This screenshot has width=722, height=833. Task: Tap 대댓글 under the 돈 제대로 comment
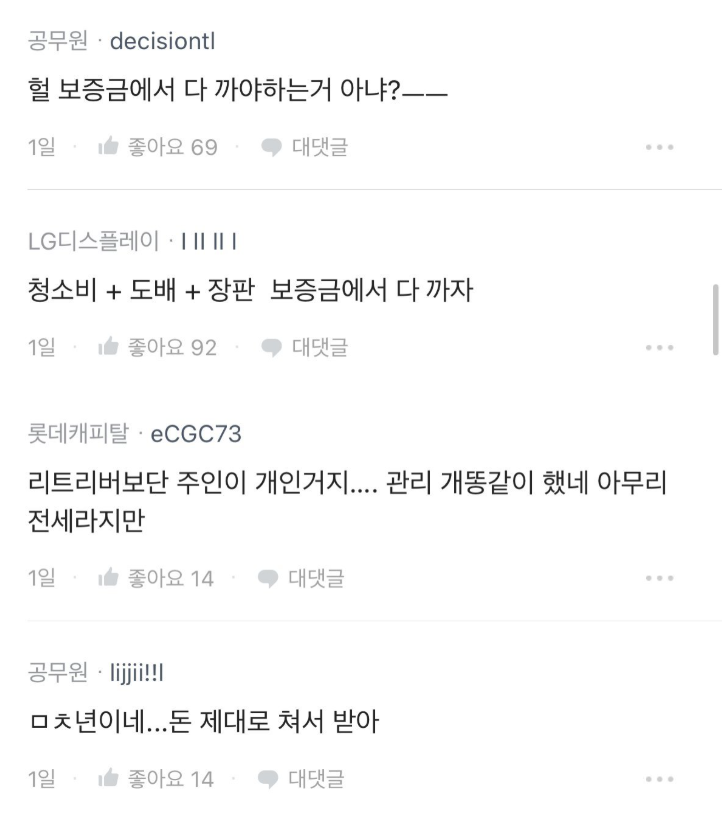tap(301, 779)
